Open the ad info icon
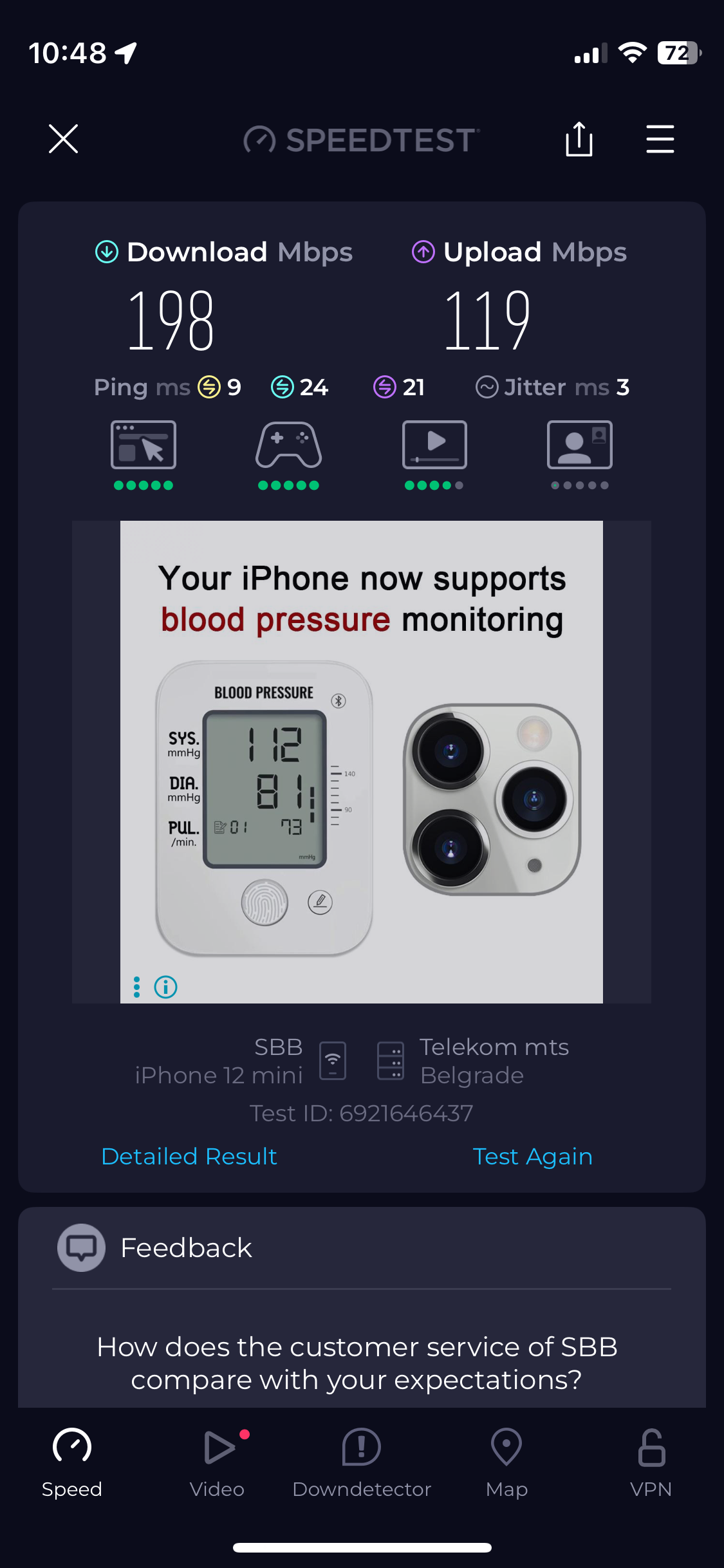Image resolution: width=724 pixels, height=1568 pixels. [x=165, y=987]
